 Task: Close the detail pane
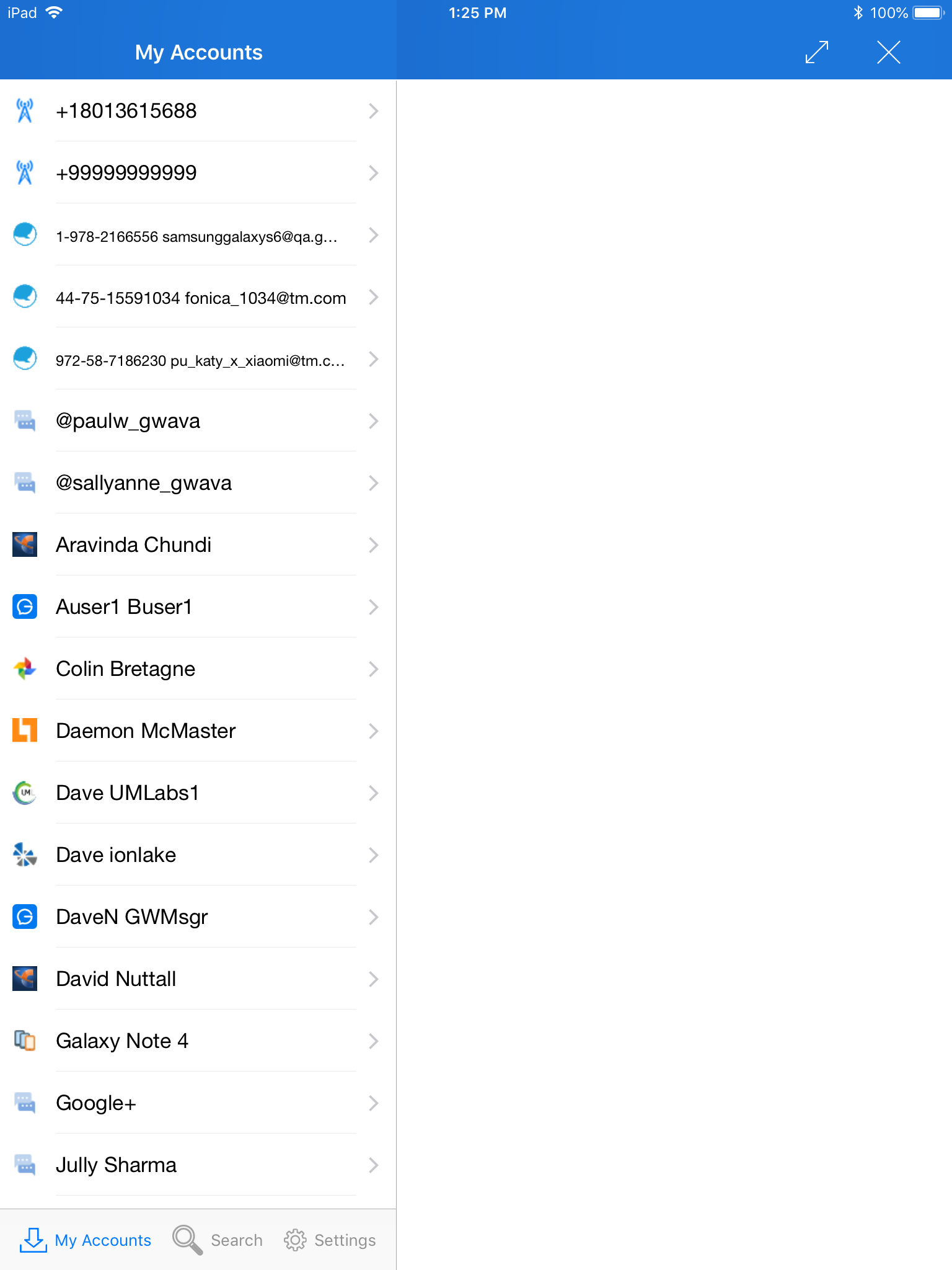(888, 52)
